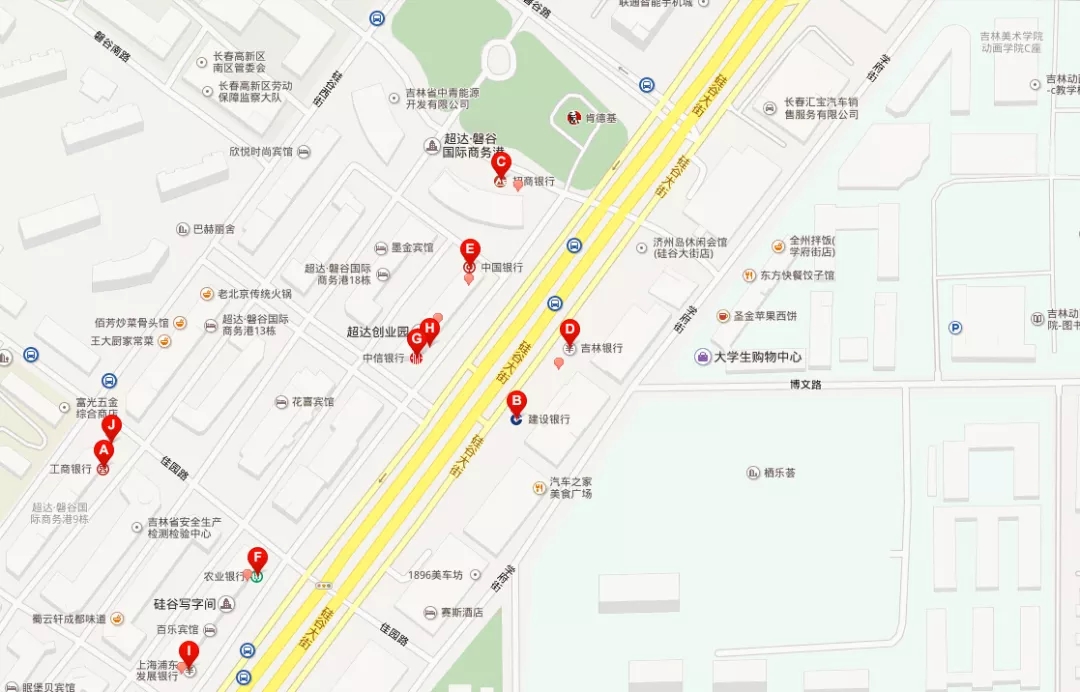Select marker J near 富光五金综合商店
The image size is (1080, 692).
pos(111,426)
